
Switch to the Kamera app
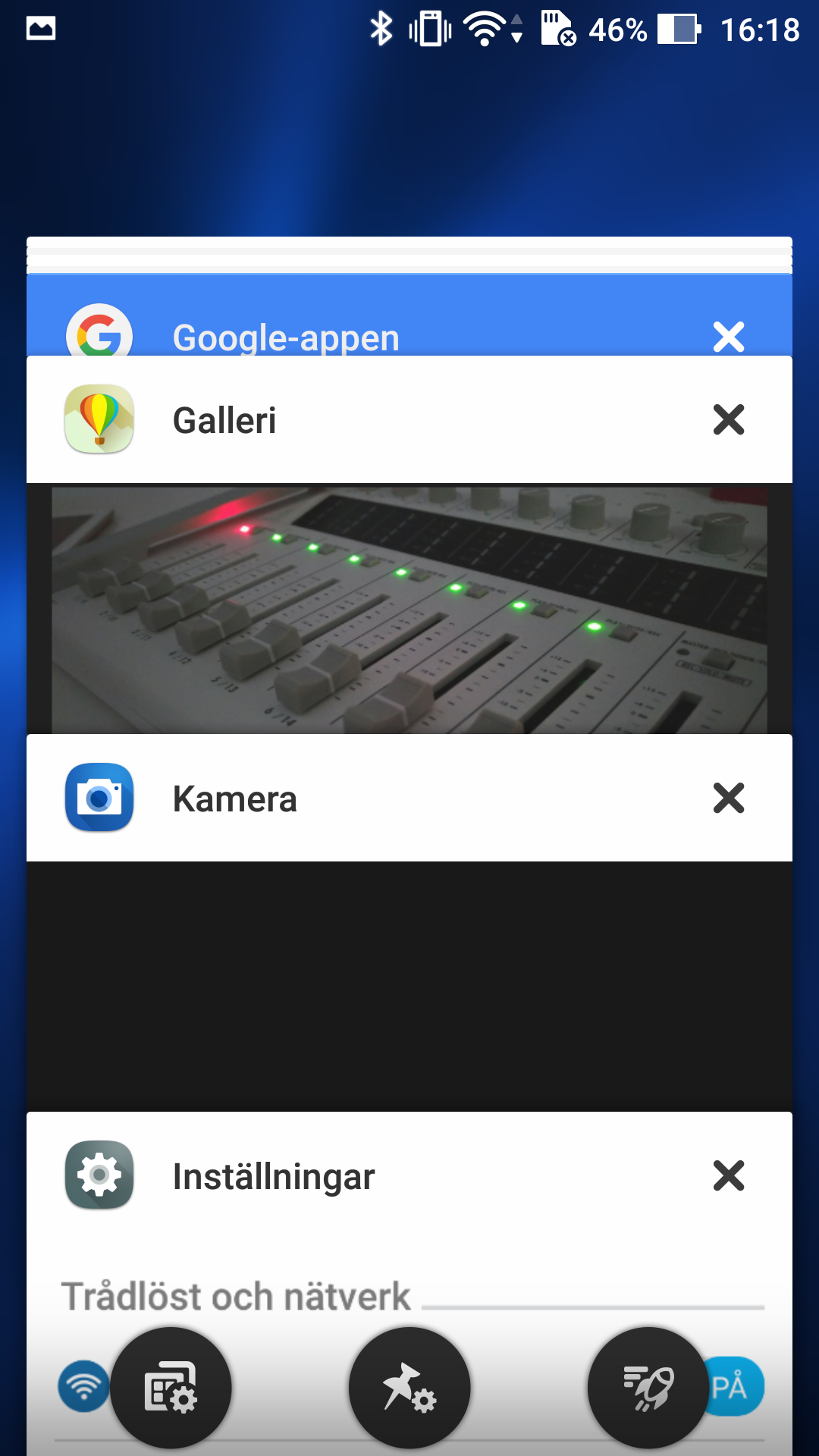[x=409, y=986]
